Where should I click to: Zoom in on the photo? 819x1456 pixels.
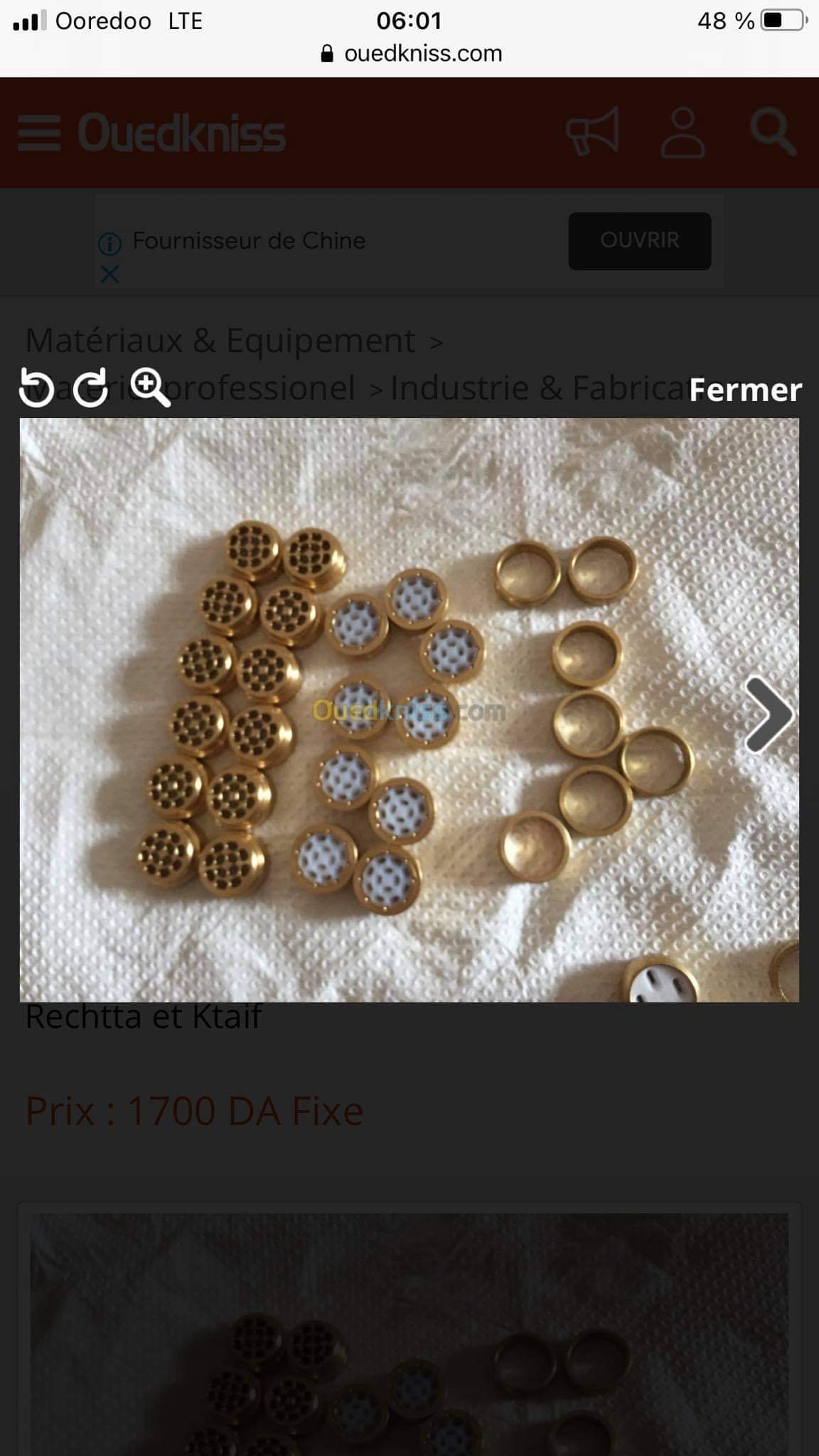[150, 387]
